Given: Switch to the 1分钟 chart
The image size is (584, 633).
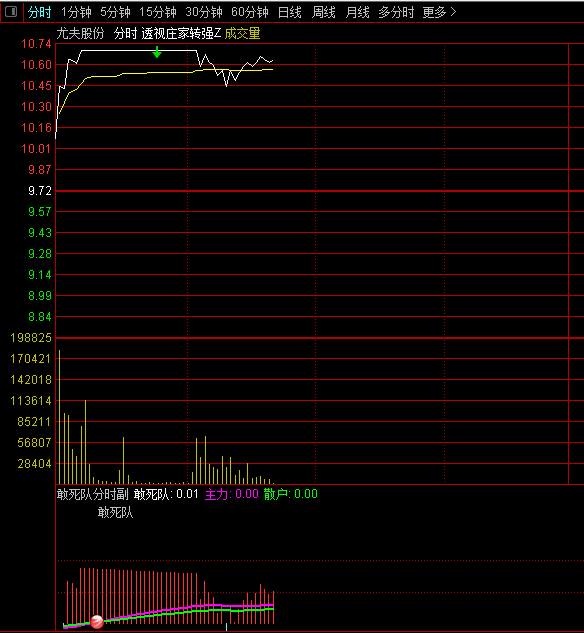Looking at the screenshot, I should (x=76, y=13).
